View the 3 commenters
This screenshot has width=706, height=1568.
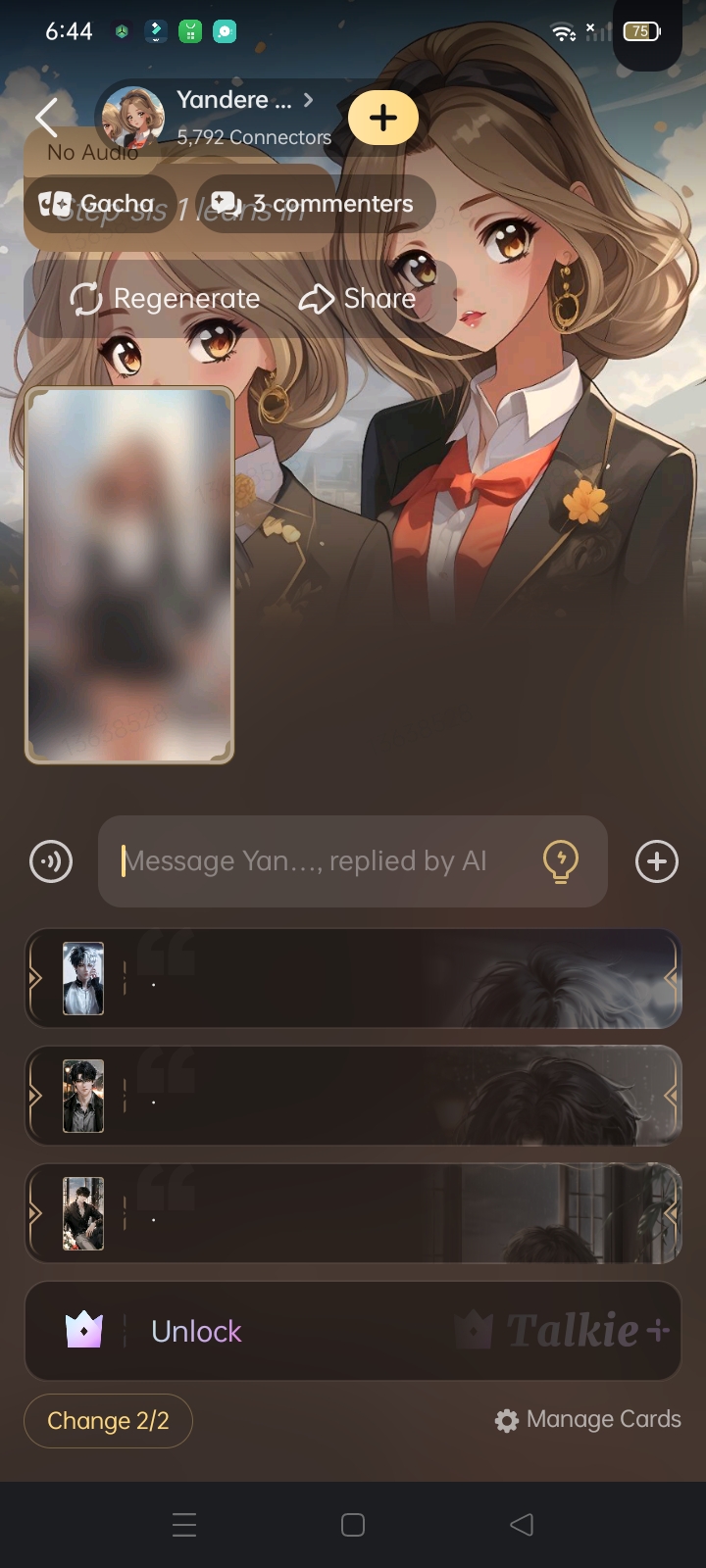pyautogui.click(x=316, y=204)
